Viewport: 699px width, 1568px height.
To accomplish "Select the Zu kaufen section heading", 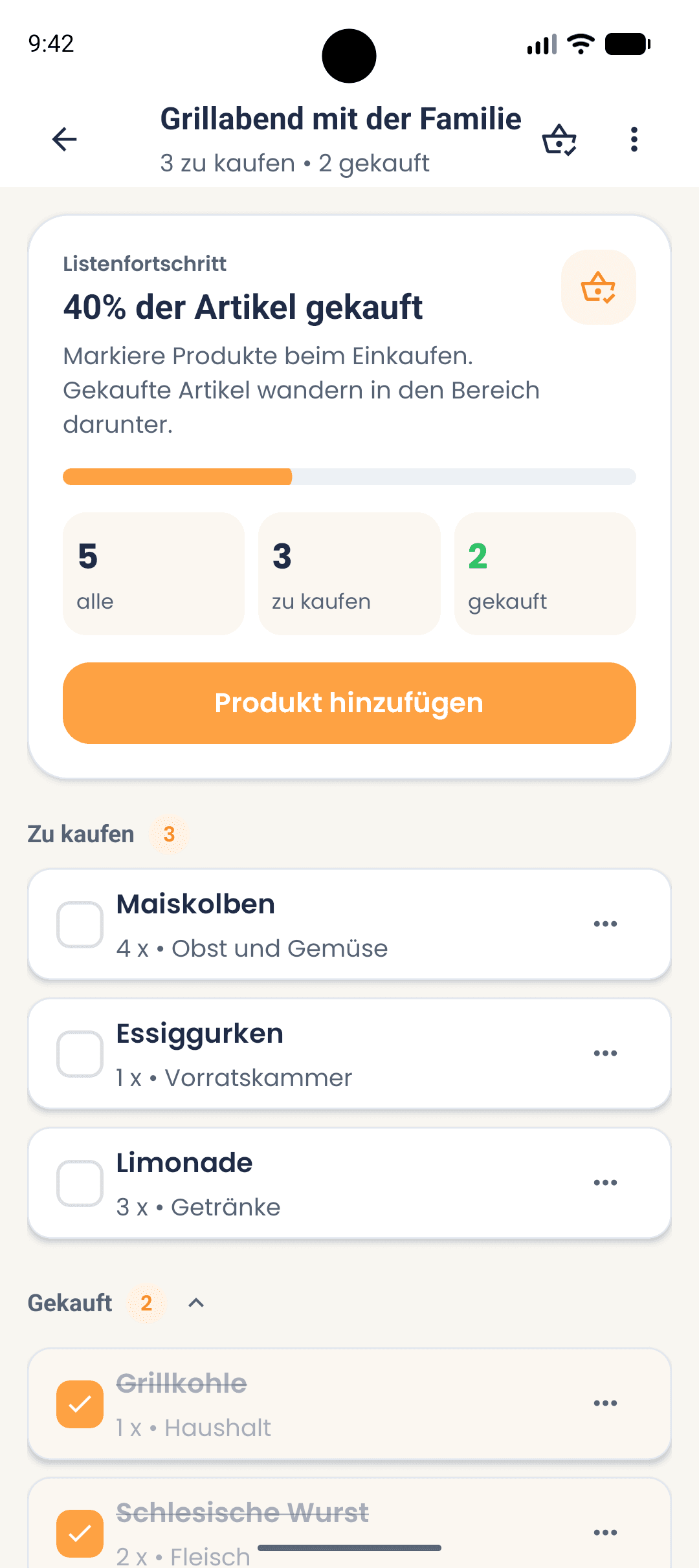I will click(x=80, y=834).
